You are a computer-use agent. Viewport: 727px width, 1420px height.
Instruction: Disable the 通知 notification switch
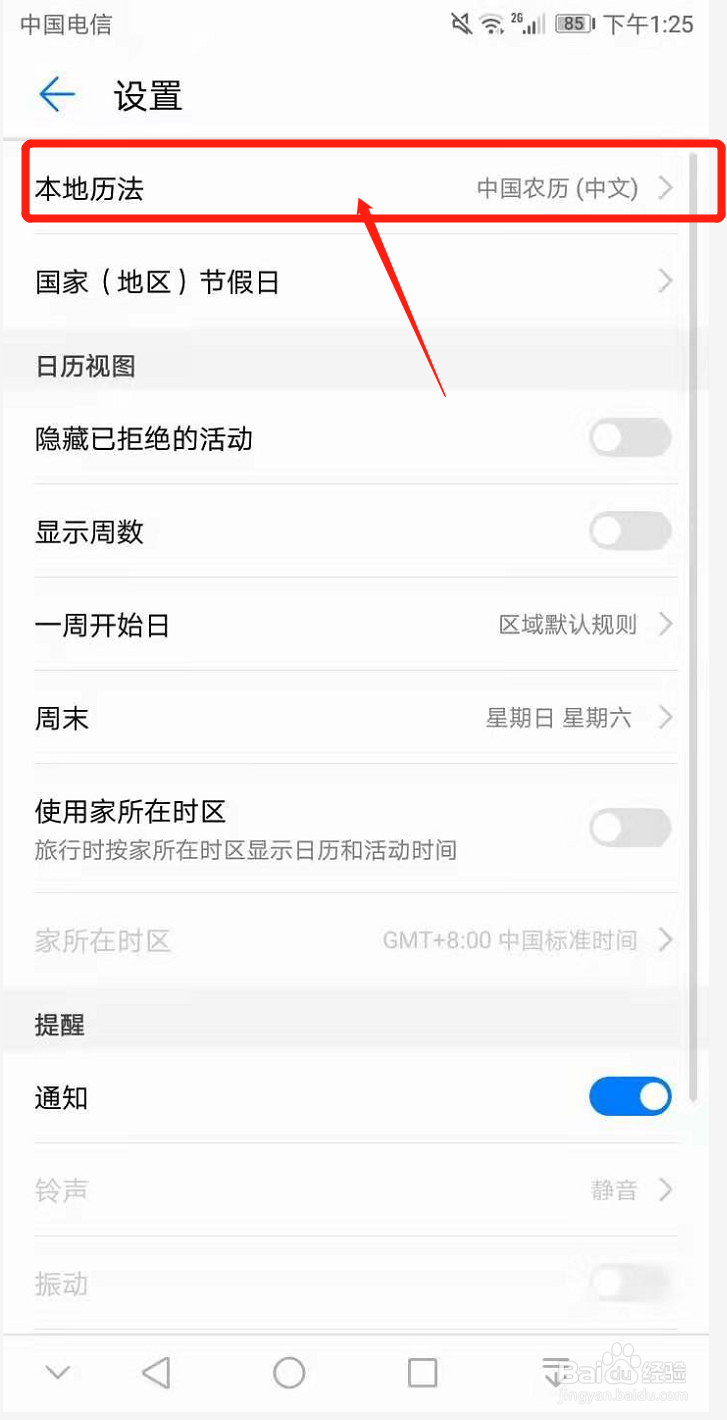click(630, 1096)
